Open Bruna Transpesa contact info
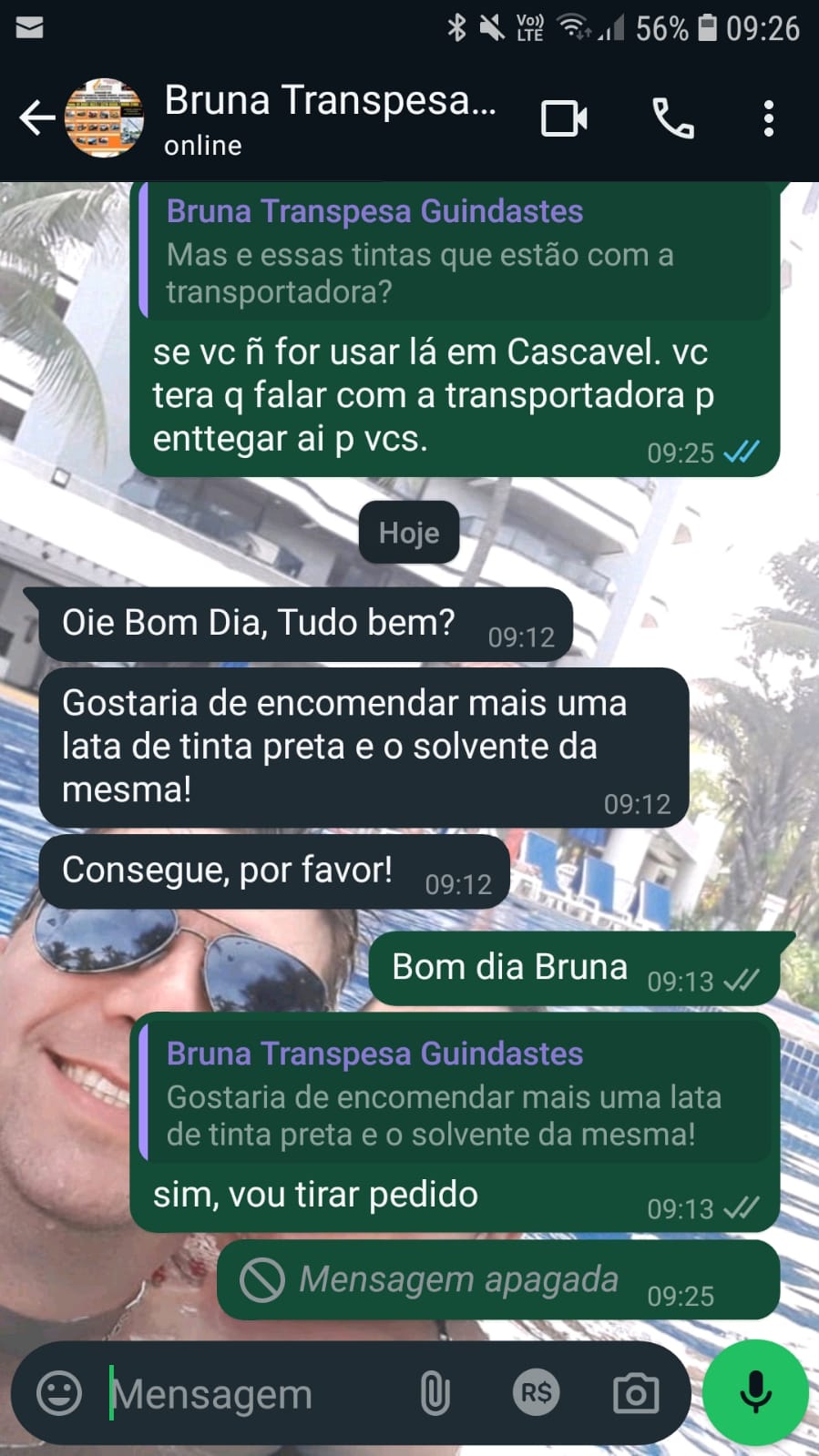819x1456 pixels. pos(330,118)
